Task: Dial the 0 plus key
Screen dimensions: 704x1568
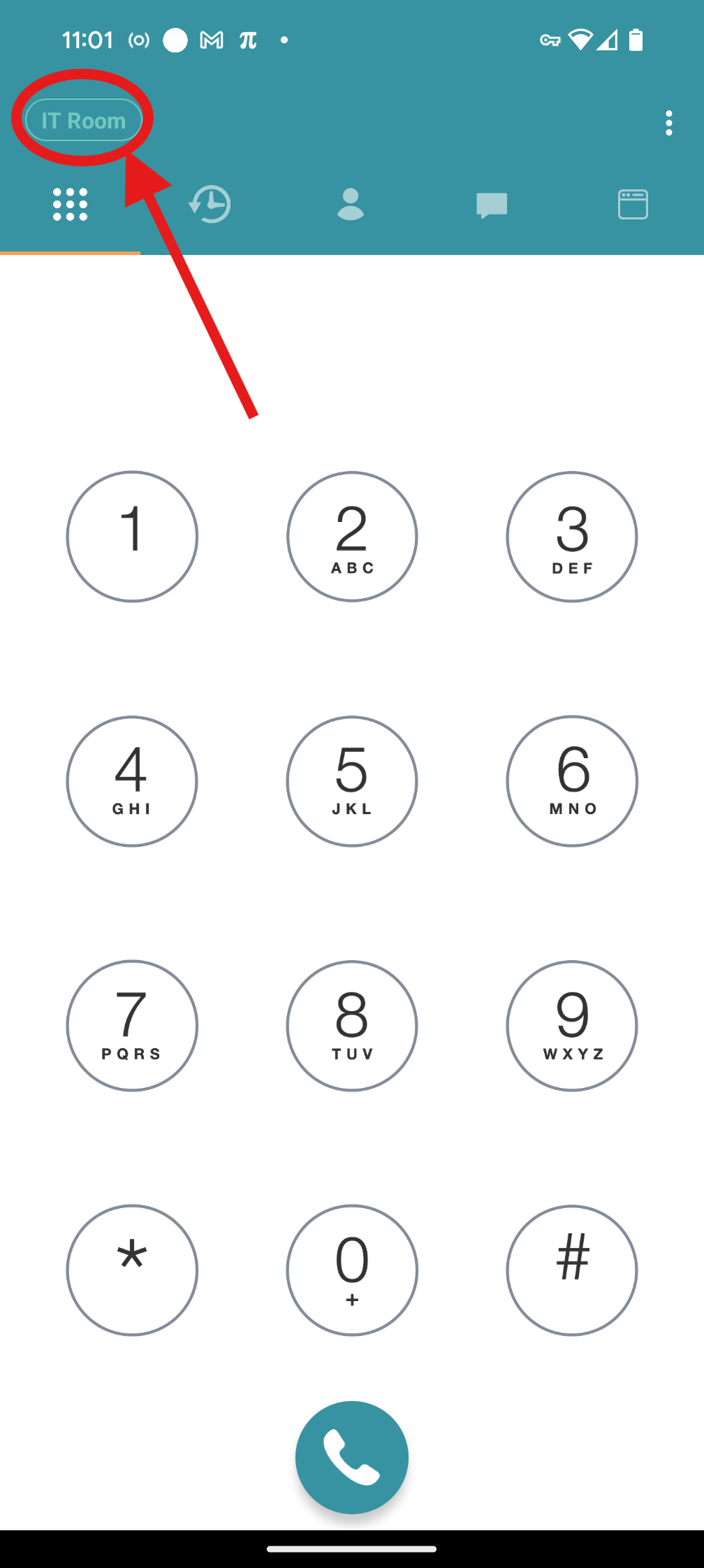Action: coord(352,1270)
